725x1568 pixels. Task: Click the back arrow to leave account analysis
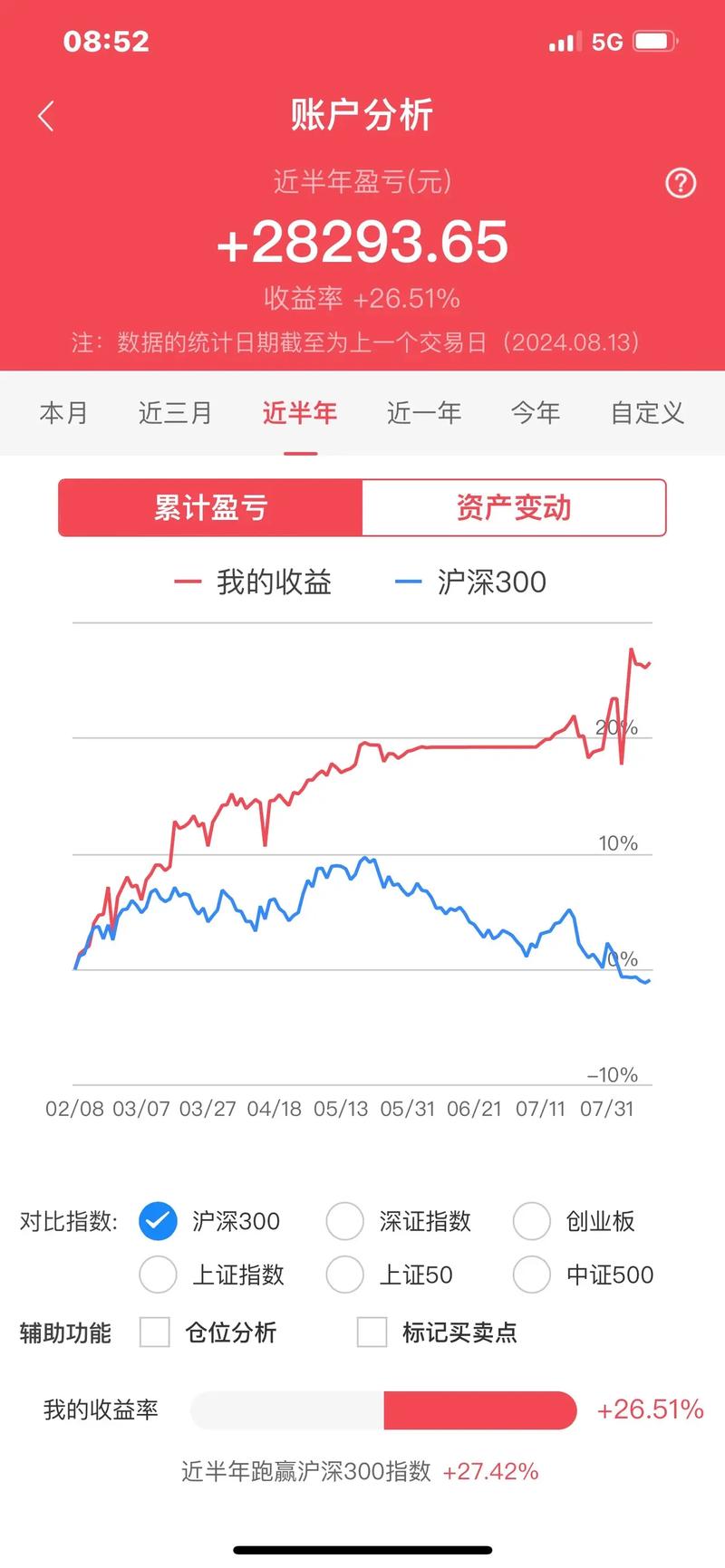click(x=45, y=116)
